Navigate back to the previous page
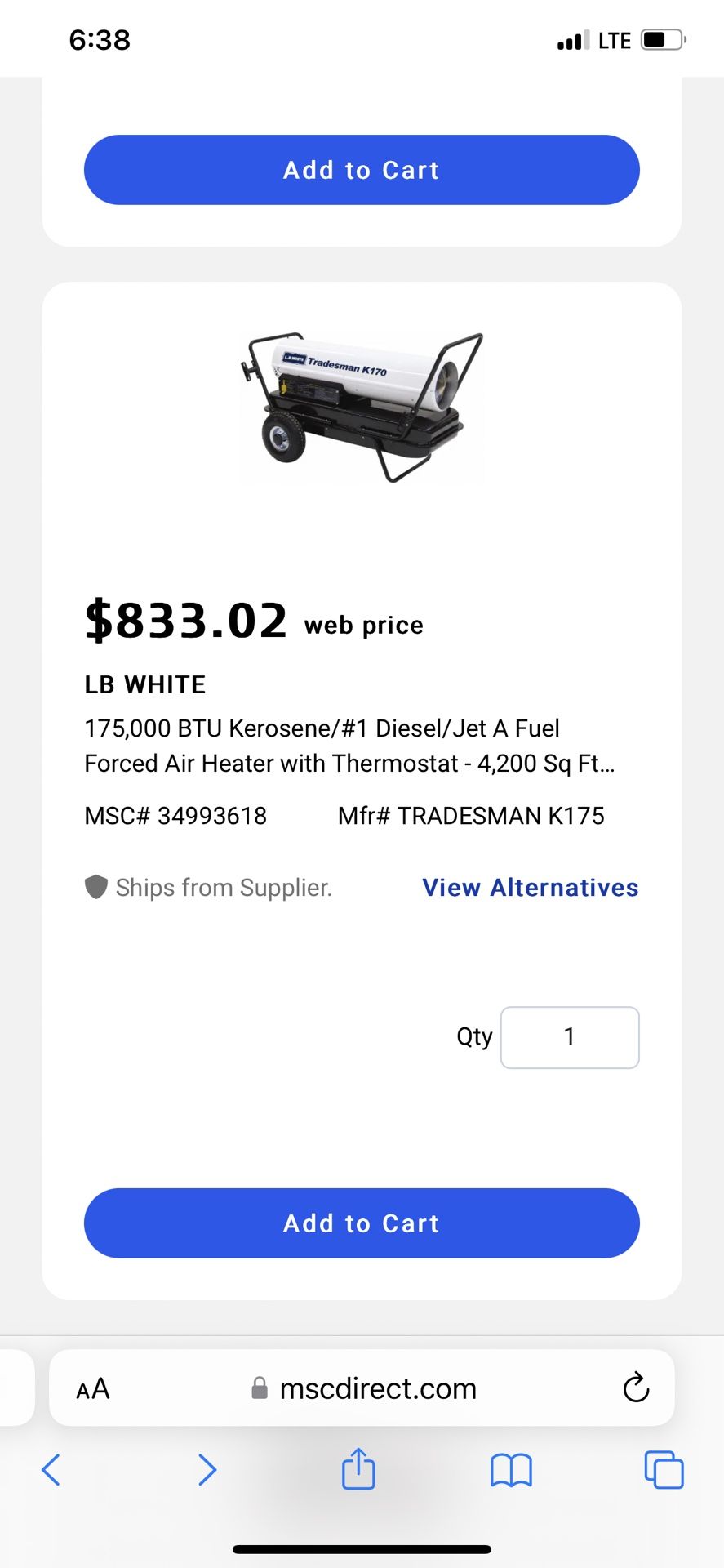 click(51, 1469)
